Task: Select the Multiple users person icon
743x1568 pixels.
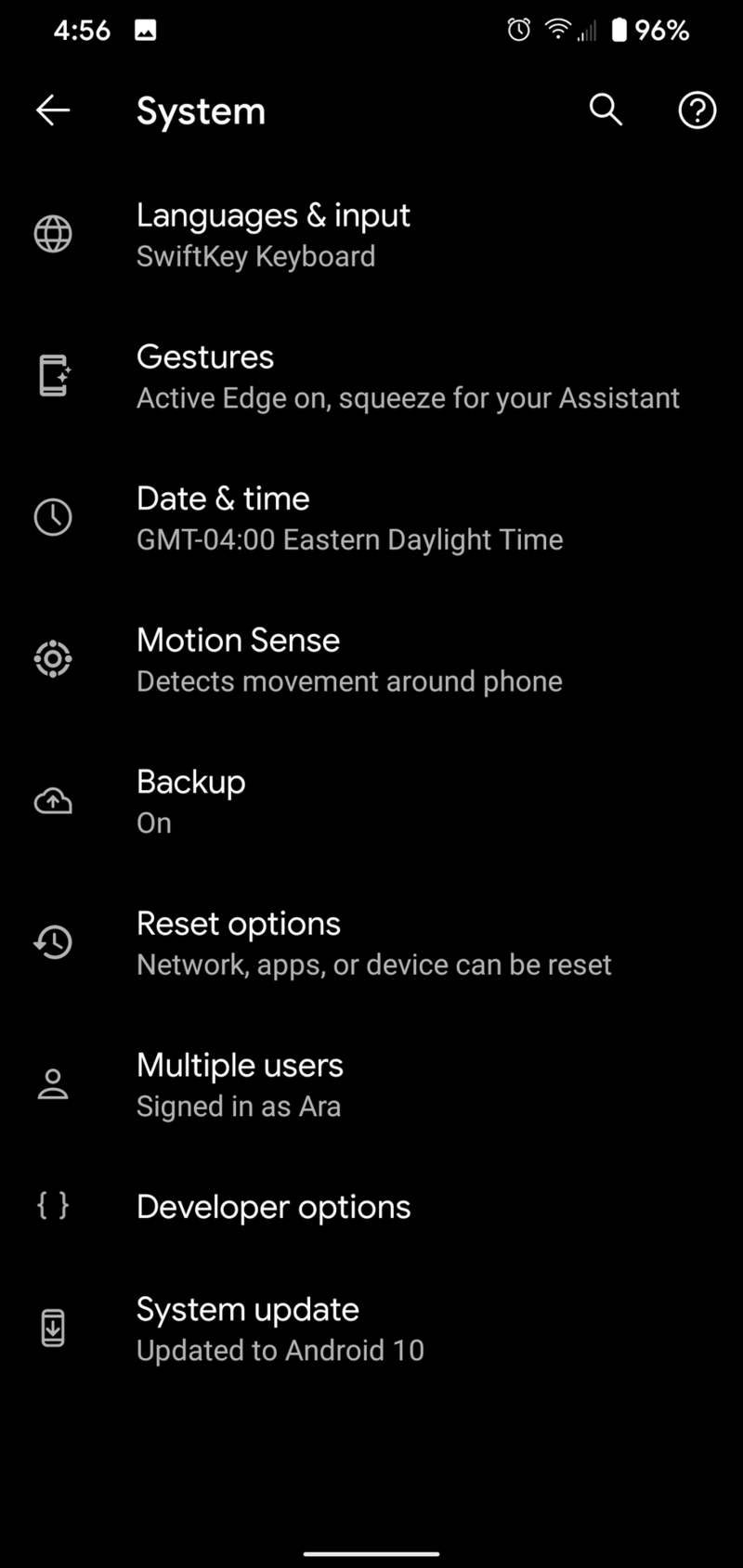Action: 53,1083
